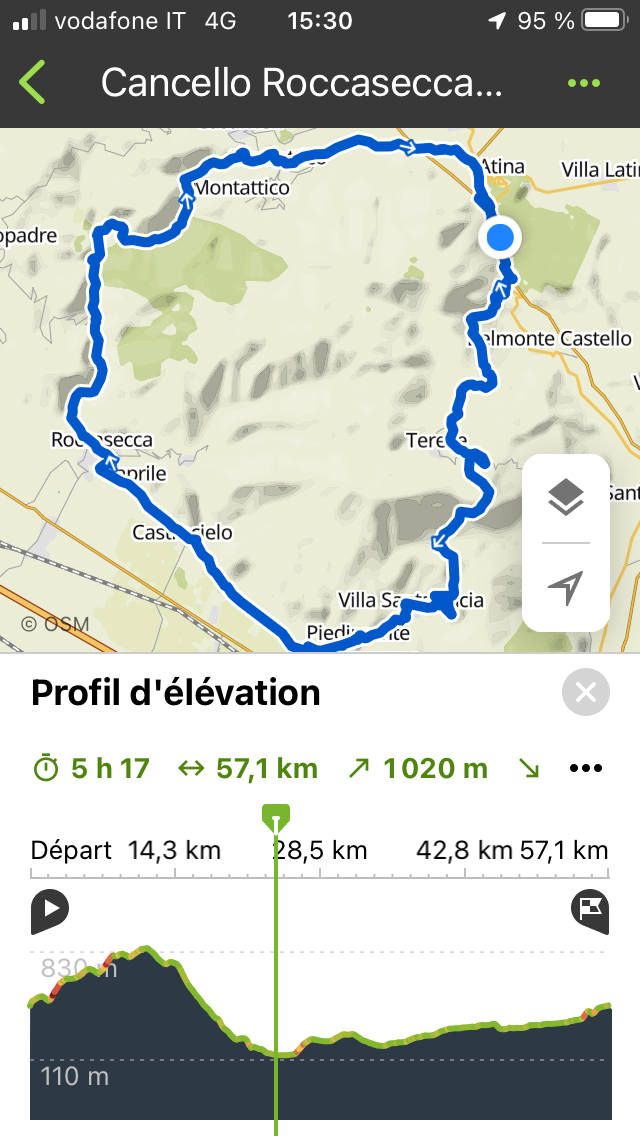Show more elevation stats via black dots
Screen dimensions: 640x1136
[x=586, y=768]
